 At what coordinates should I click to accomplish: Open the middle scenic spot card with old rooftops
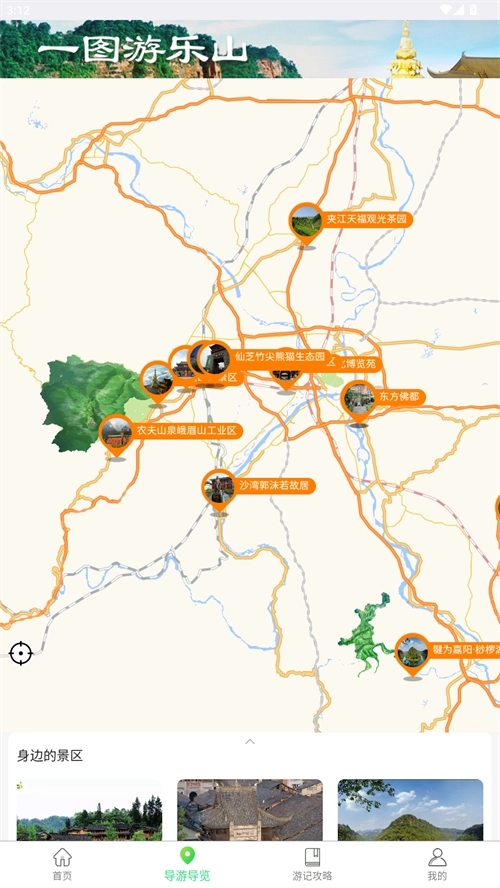pos(250,809)
